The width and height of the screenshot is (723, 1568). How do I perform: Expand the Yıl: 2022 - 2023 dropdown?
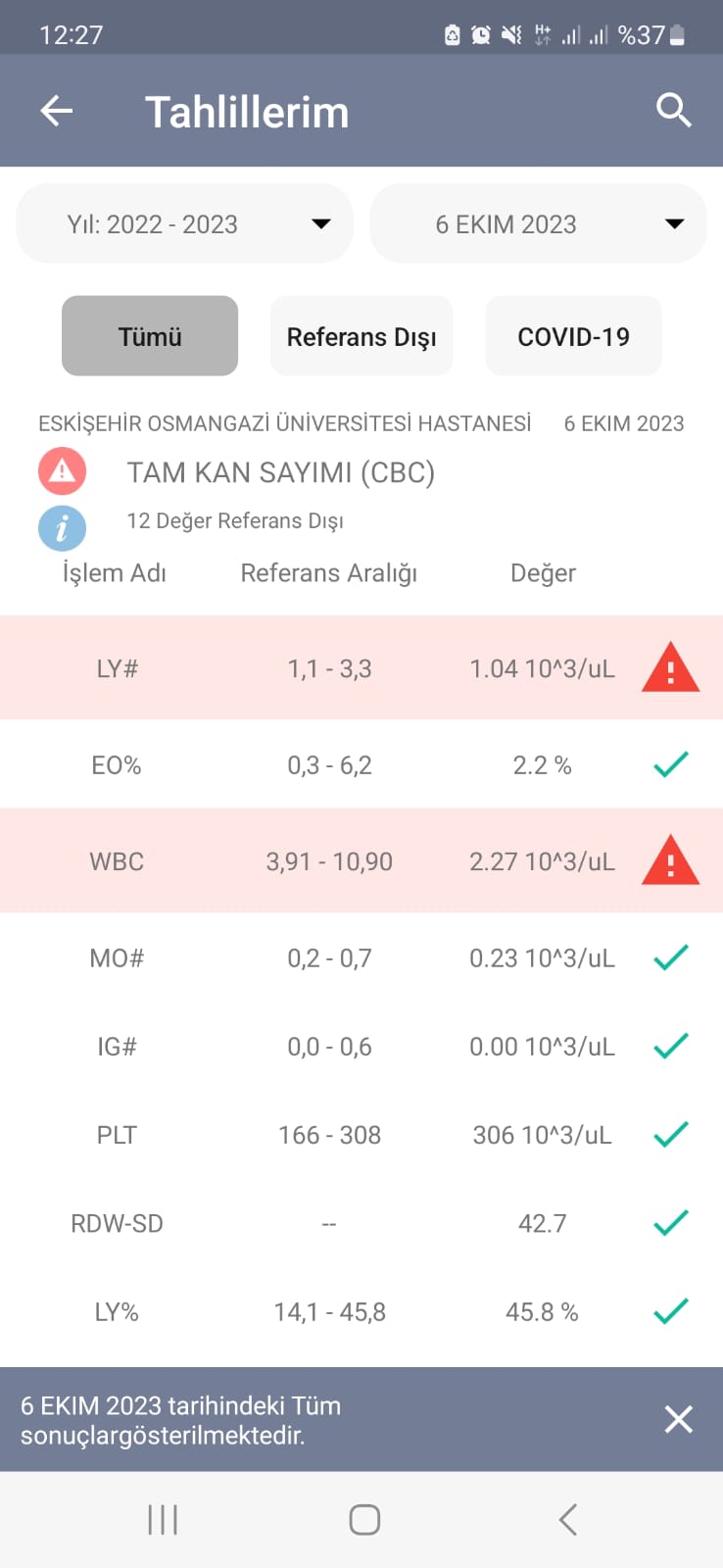[x=184, y=224]
